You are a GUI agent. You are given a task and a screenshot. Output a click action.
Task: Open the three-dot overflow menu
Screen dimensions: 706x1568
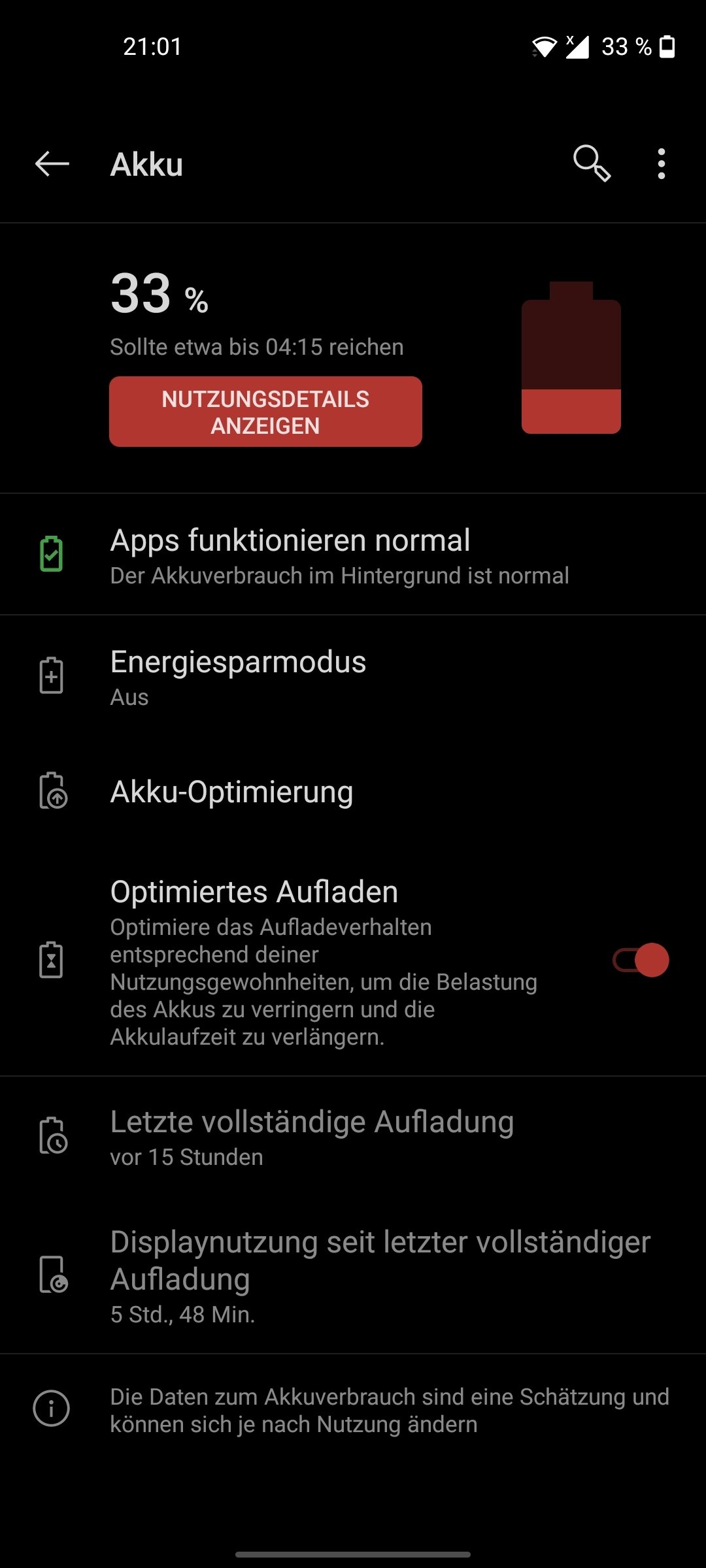pyautogui.click(x=662, y=163)
